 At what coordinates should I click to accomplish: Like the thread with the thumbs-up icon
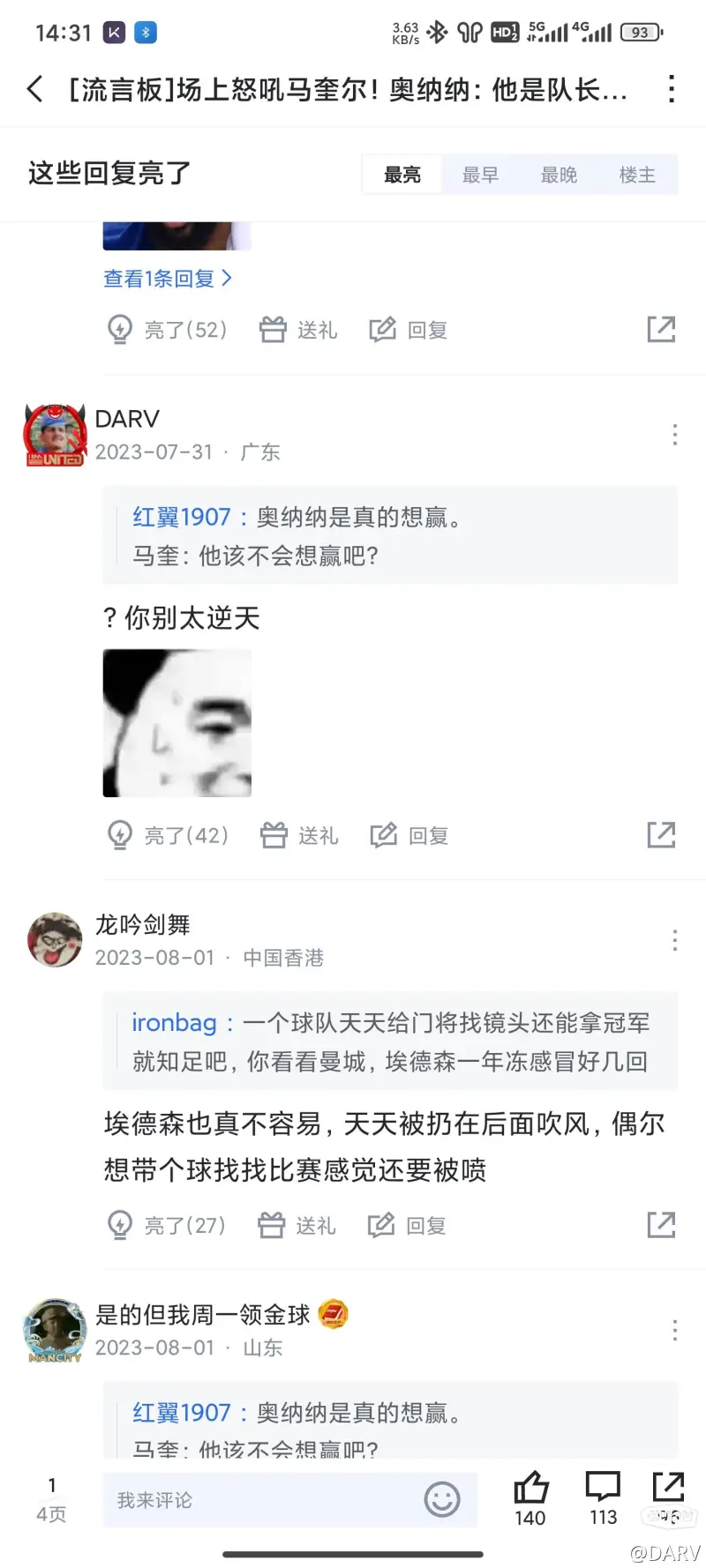pos(530,1490)
